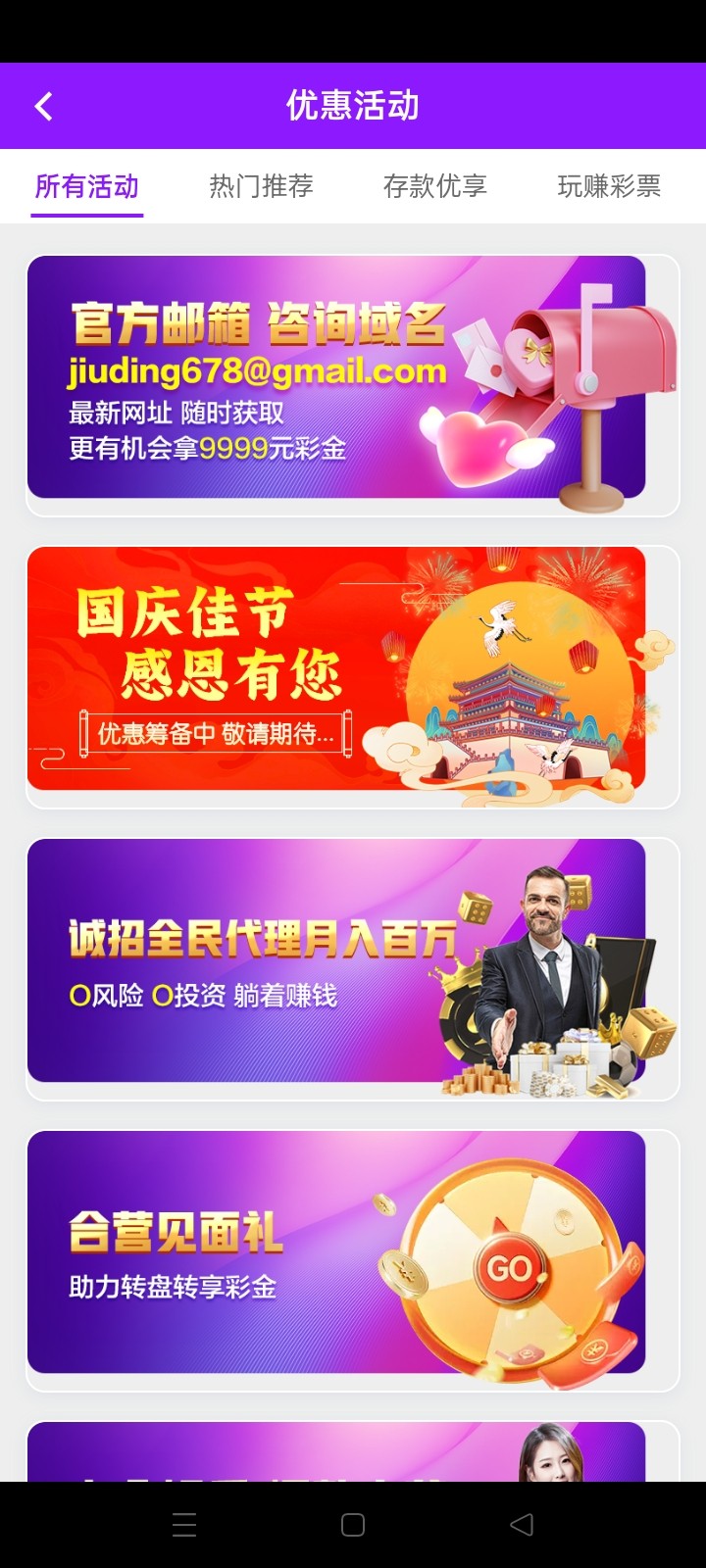Switch to the 热门推荐 tab

point(261,186)
